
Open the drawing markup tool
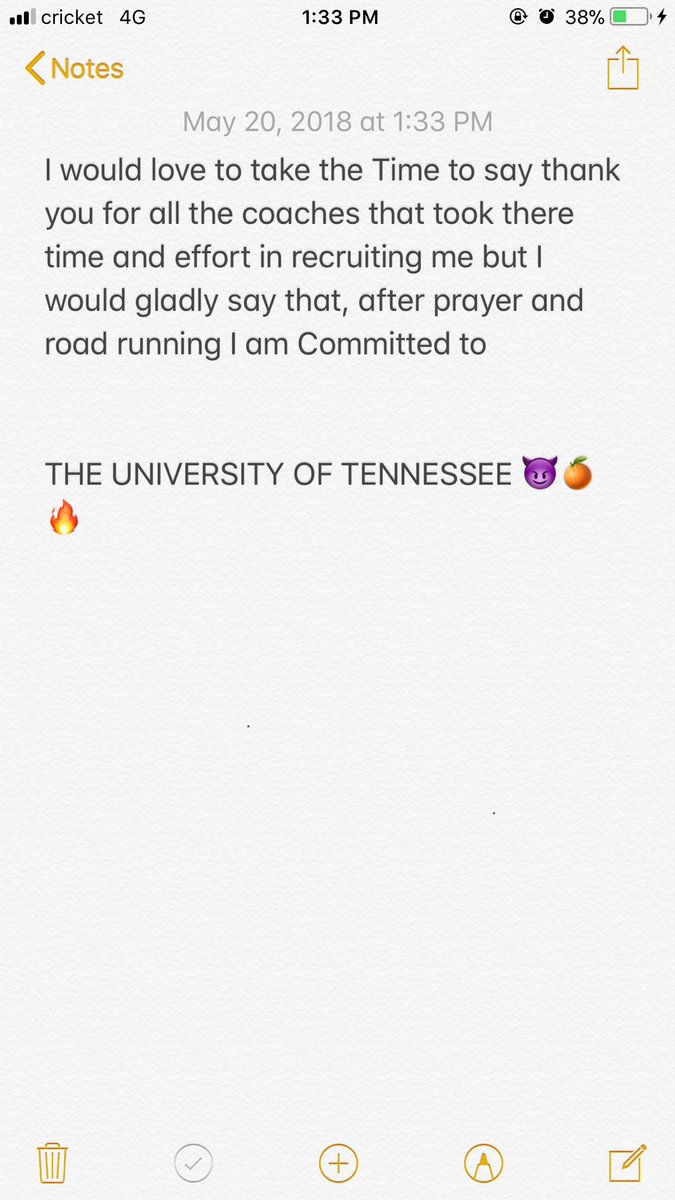(x=483, y=1163)
